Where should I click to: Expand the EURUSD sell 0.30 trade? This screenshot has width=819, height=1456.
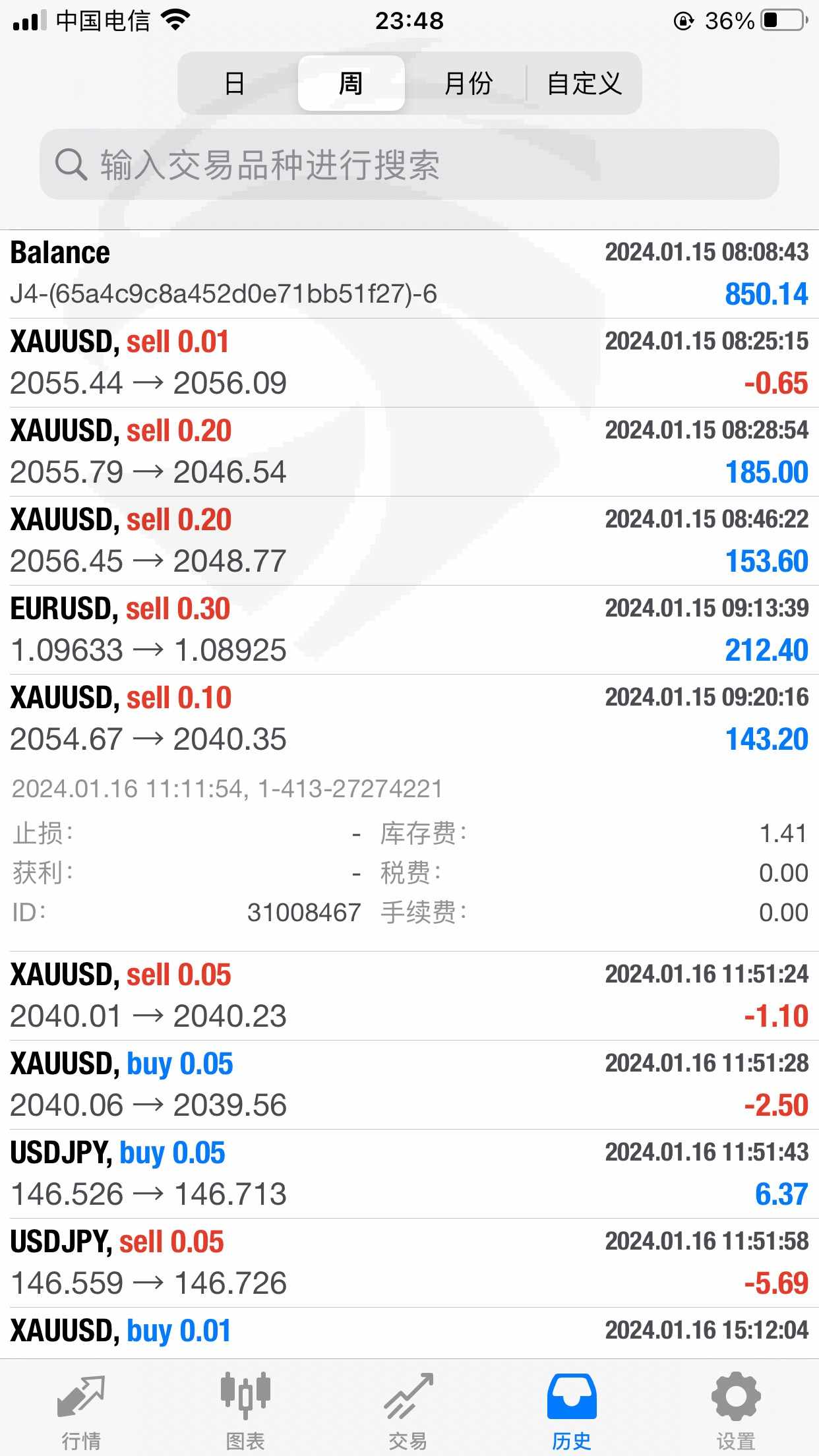coord(409,630)
